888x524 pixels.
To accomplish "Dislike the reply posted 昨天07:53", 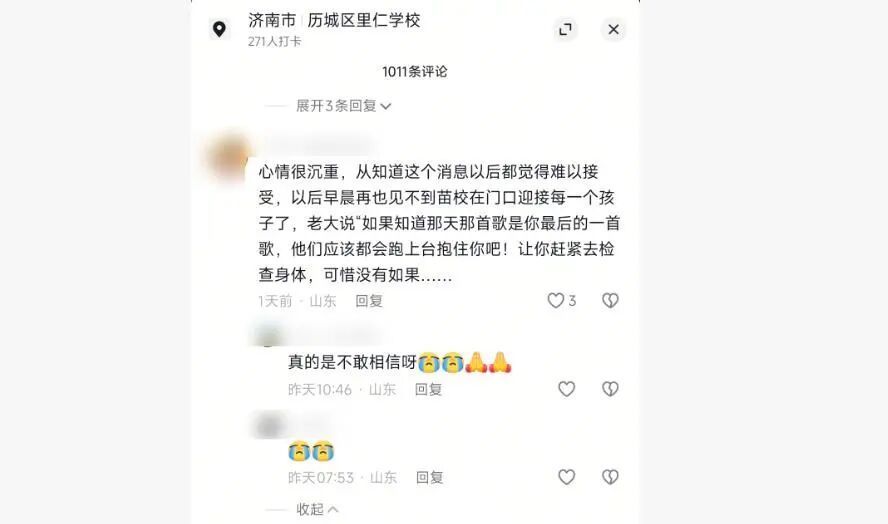I will coord(610,477).
